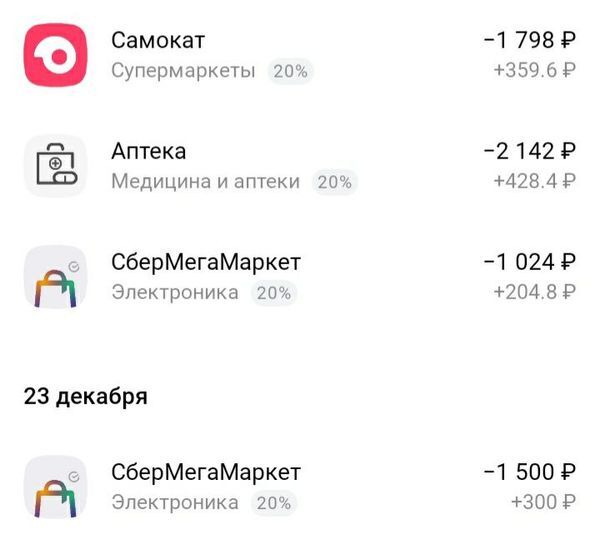View details of the Аптека payment
This screenshot has height=545, width=600.
click(300, 166)
